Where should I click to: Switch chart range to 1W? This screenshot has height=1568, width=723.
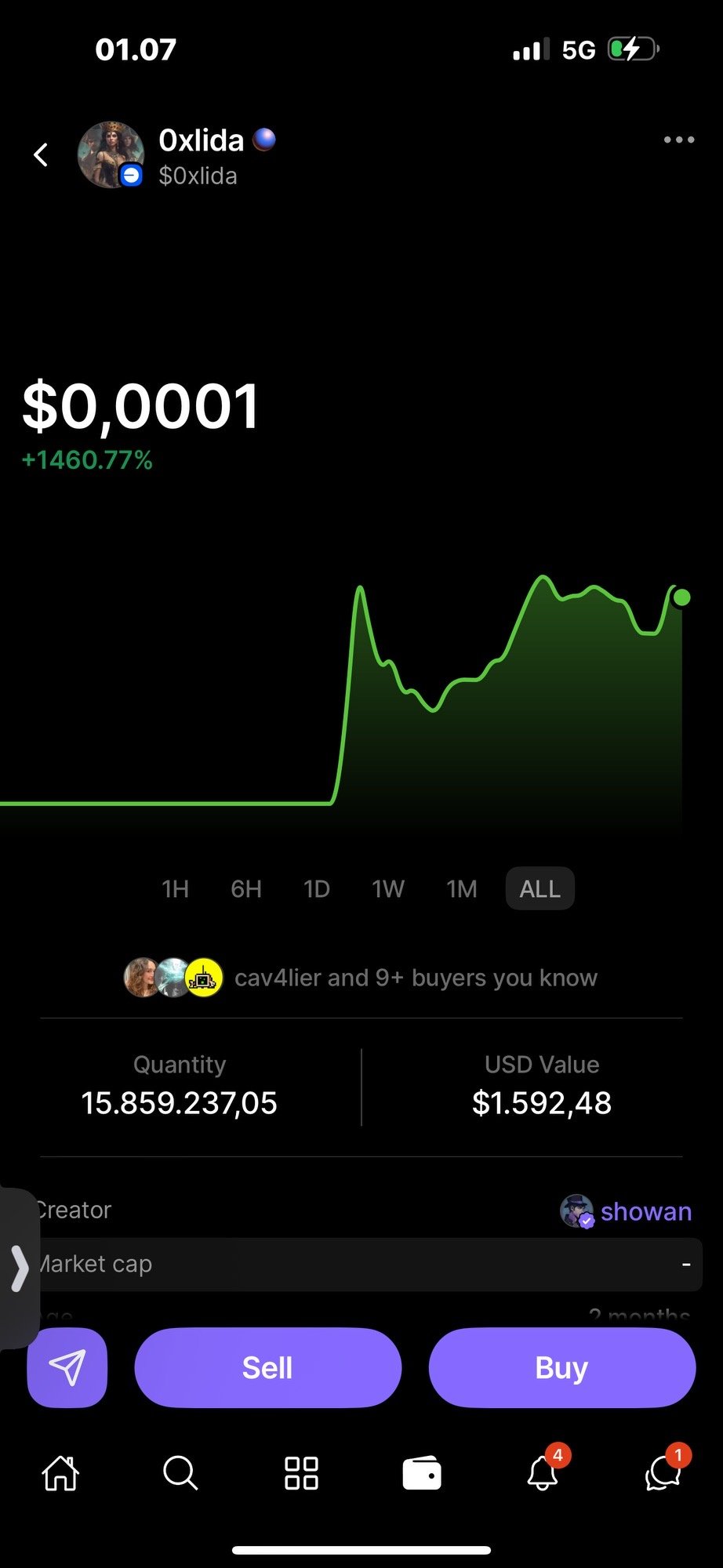click(x=388, y=889)
